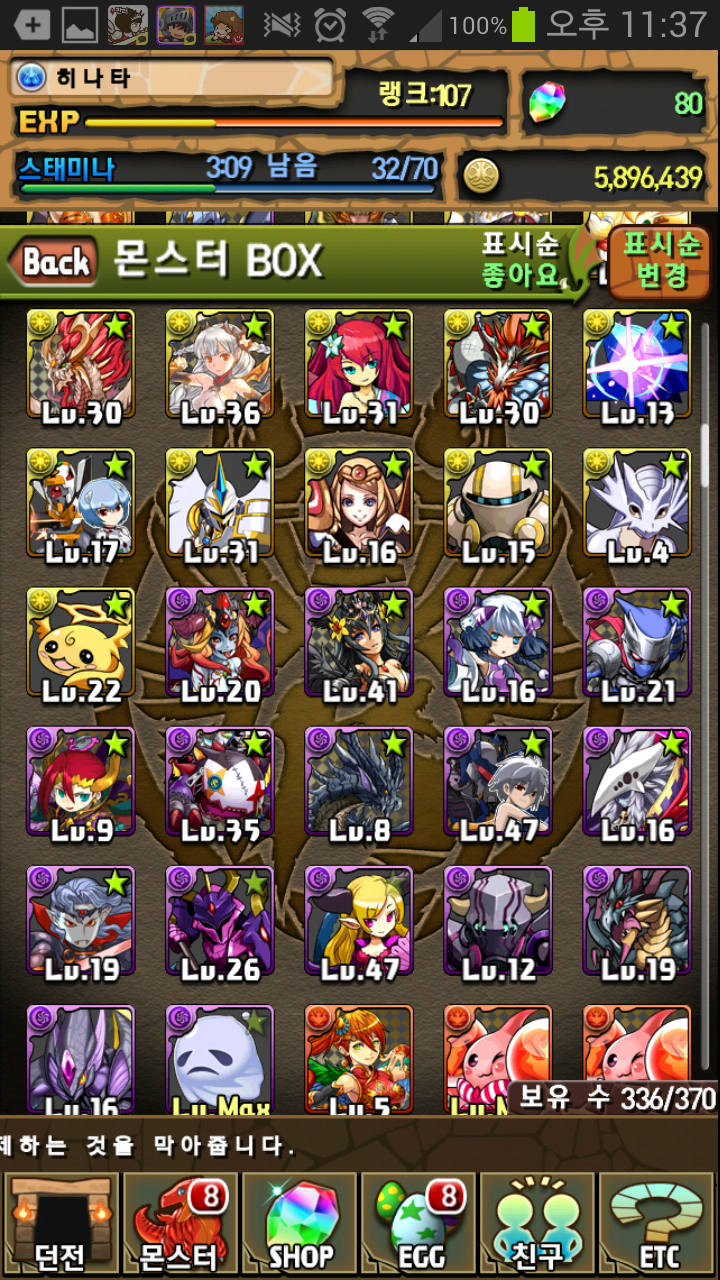Viewport: 720px width, 1280px height.
Task: Open the 던전 dungeon tab
Action: coord(60,1224)
